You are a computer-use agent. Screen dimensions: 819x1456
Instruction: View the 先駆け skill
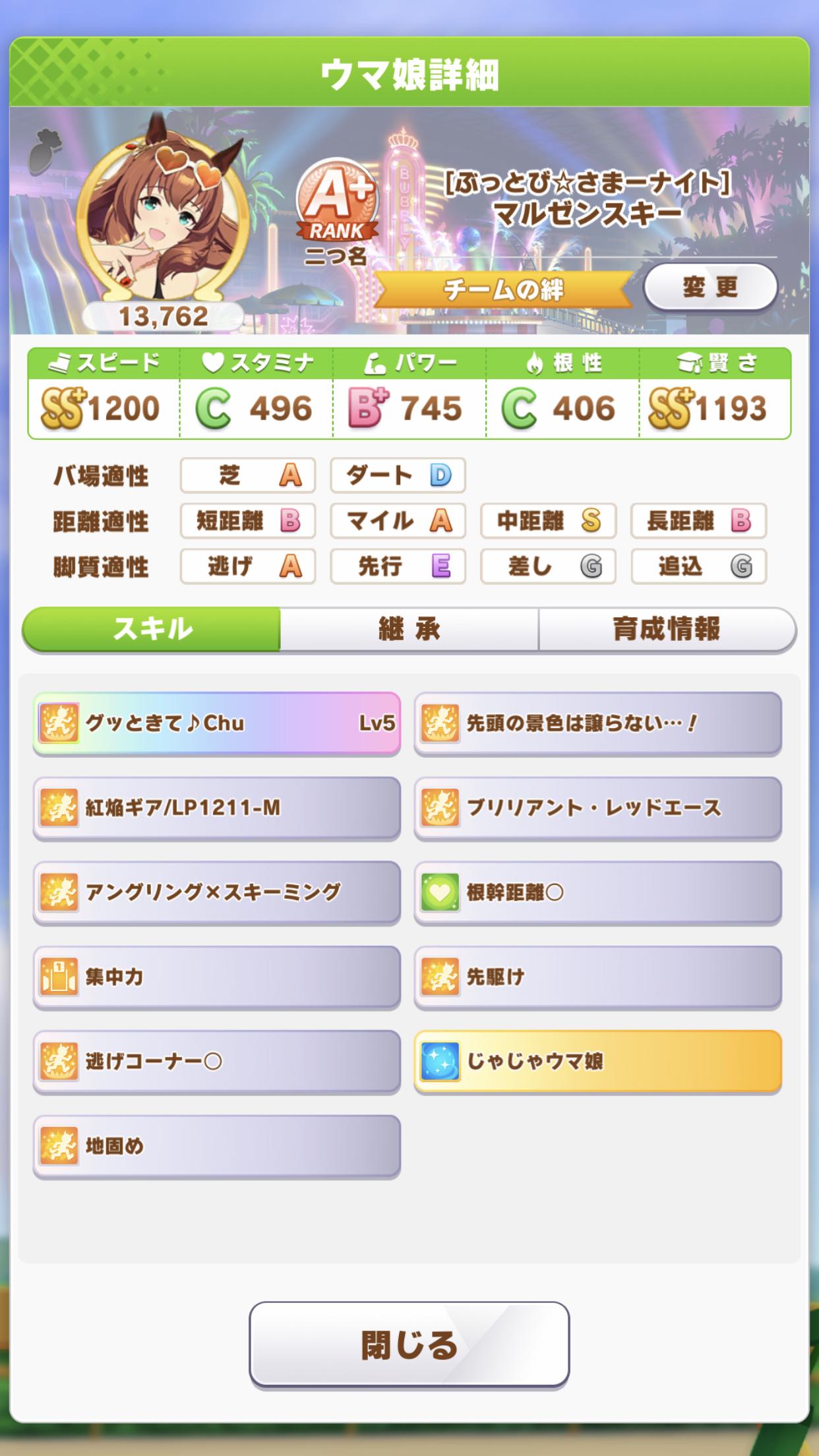tap(597, 977)
